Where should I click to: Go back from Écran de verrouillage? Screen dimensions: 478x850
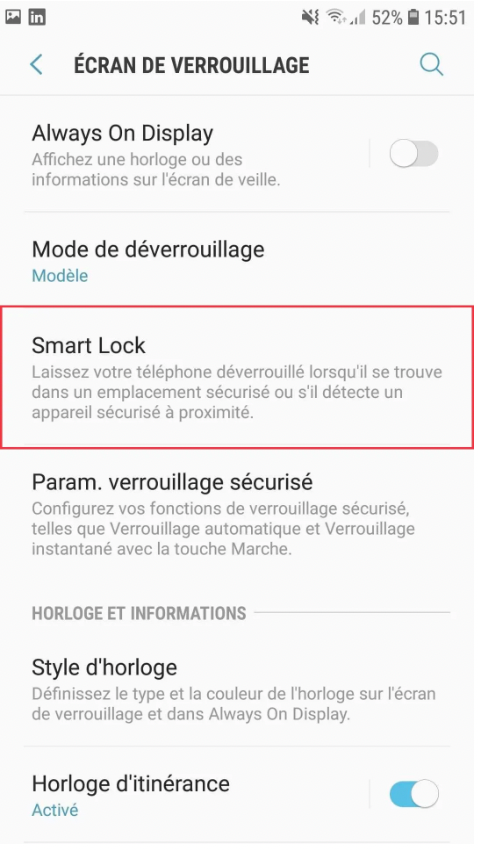[x=36, y=65]
